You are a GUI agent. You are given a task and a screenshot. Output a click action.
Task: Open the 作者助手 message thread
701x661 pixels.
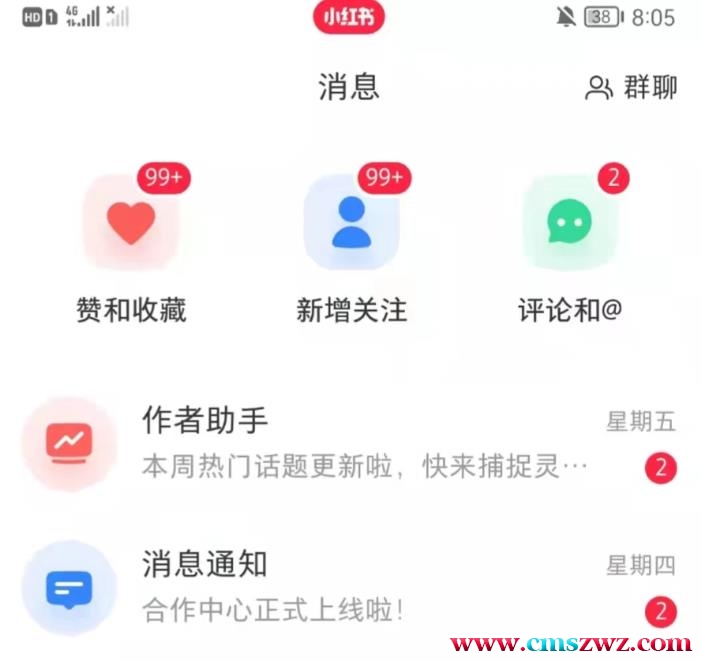coord(350,443)
